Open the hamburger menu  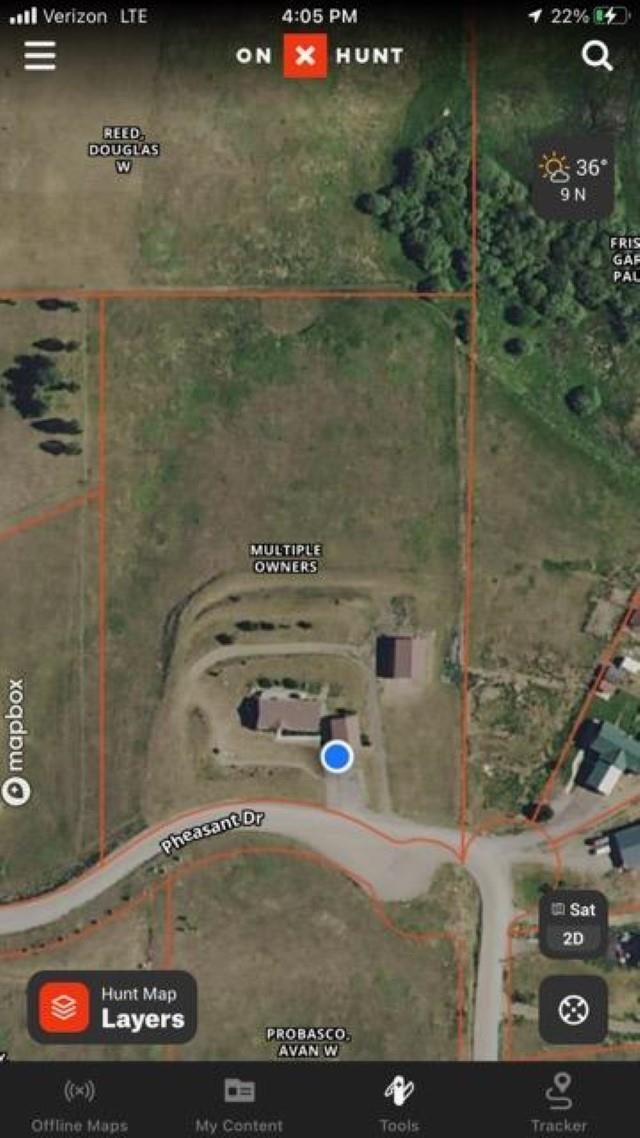(40, 56)
